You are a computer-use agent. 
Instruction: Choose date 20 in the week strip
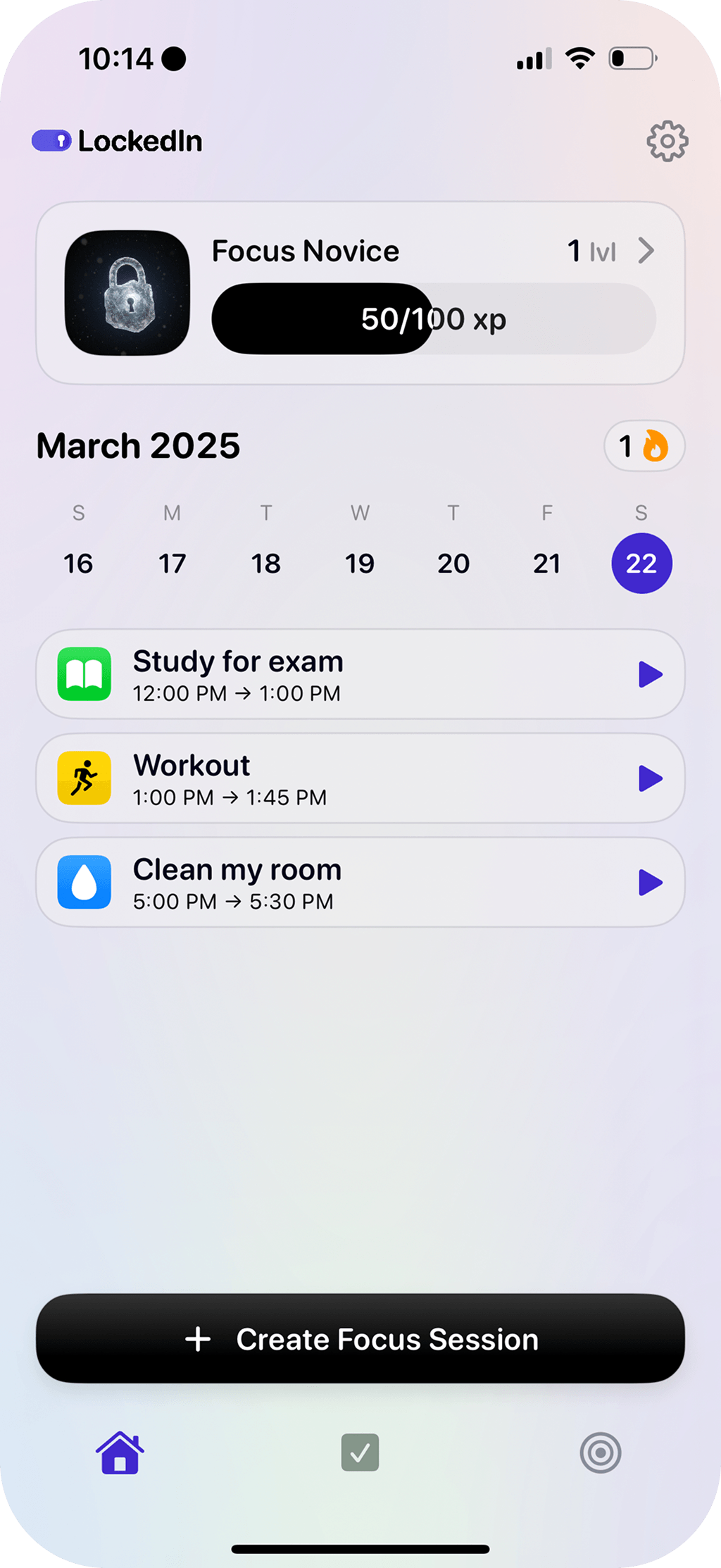point(453,563)
